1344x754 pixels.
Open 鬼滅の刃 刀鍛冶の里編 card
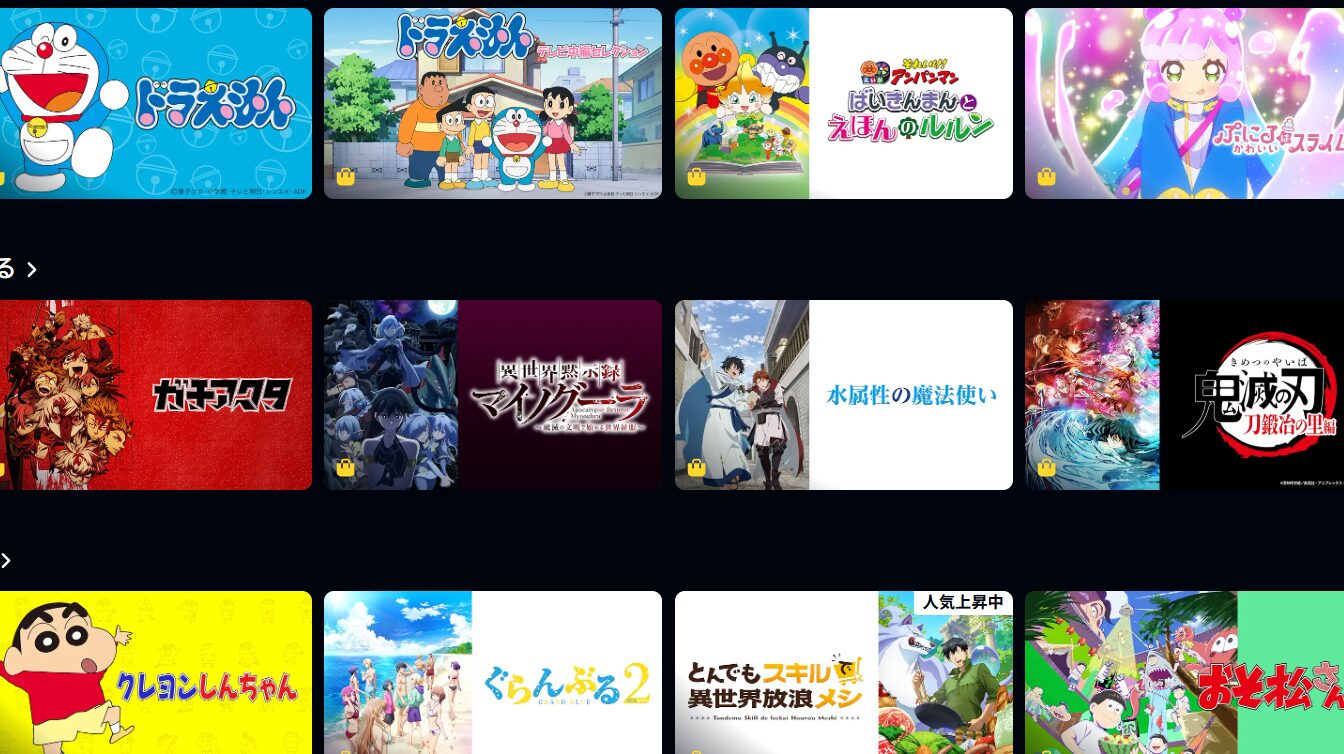click(1184, 395)
